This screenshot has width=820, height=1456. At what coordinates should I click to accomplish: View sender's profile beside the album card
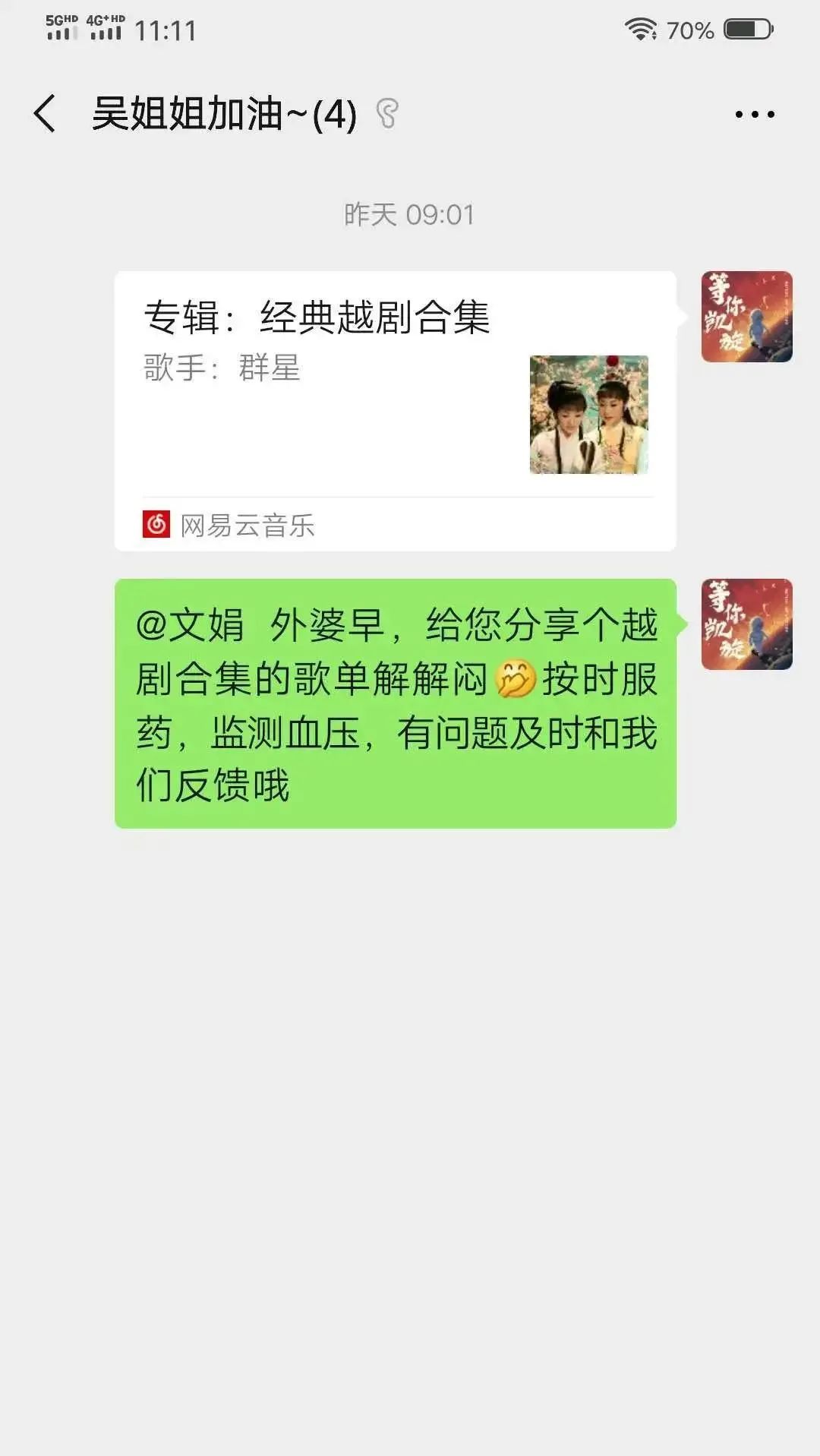pyautogui.click(x=746, y=317)
